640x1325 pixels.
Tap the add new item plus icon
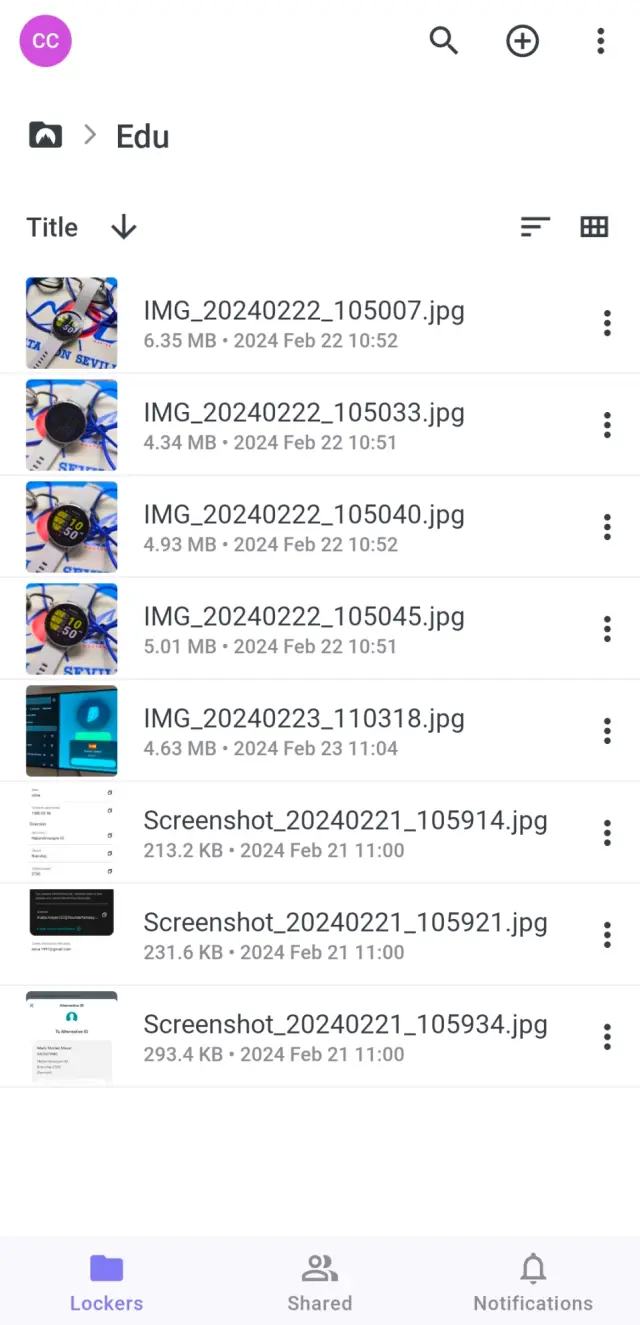522,41
